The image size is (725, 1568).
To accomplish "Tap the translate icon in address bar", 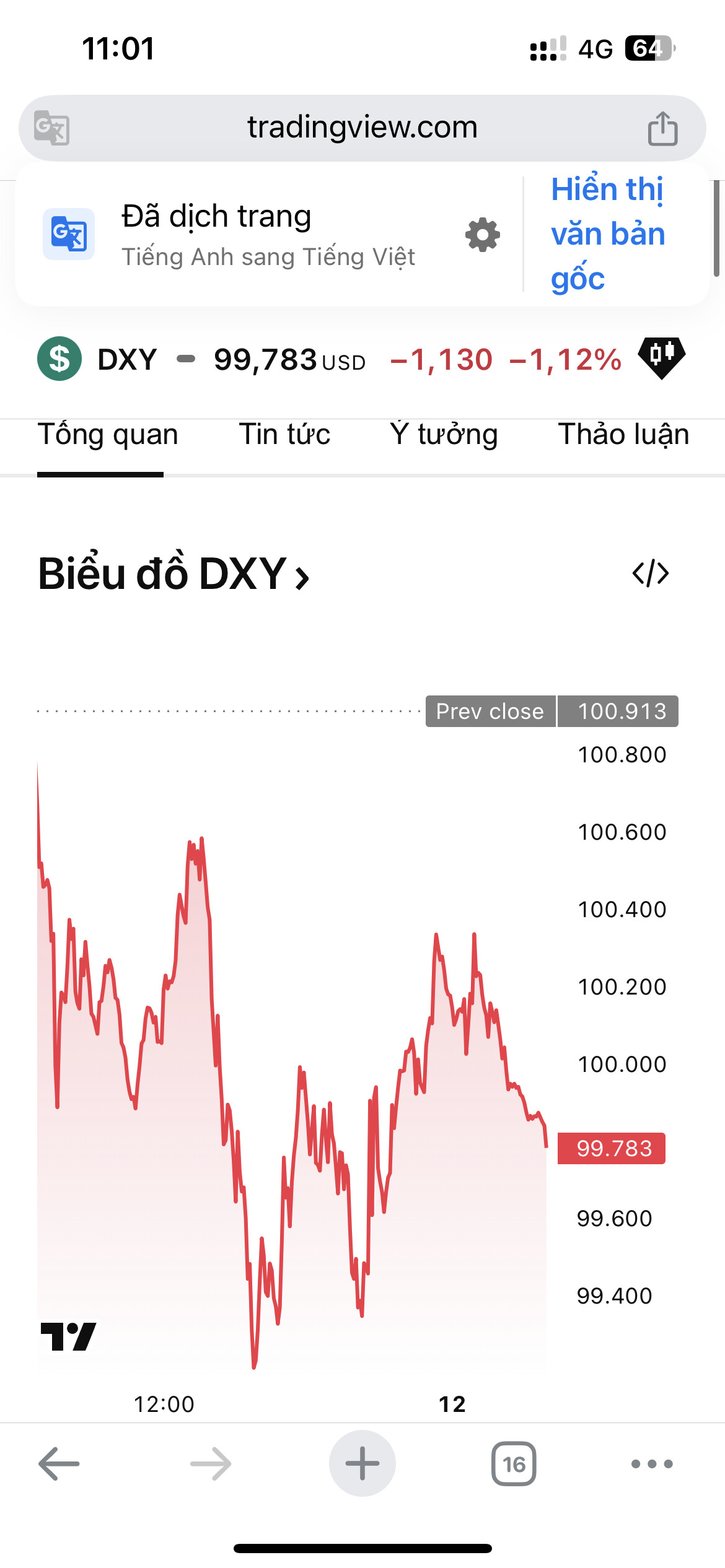I will 51,128.
